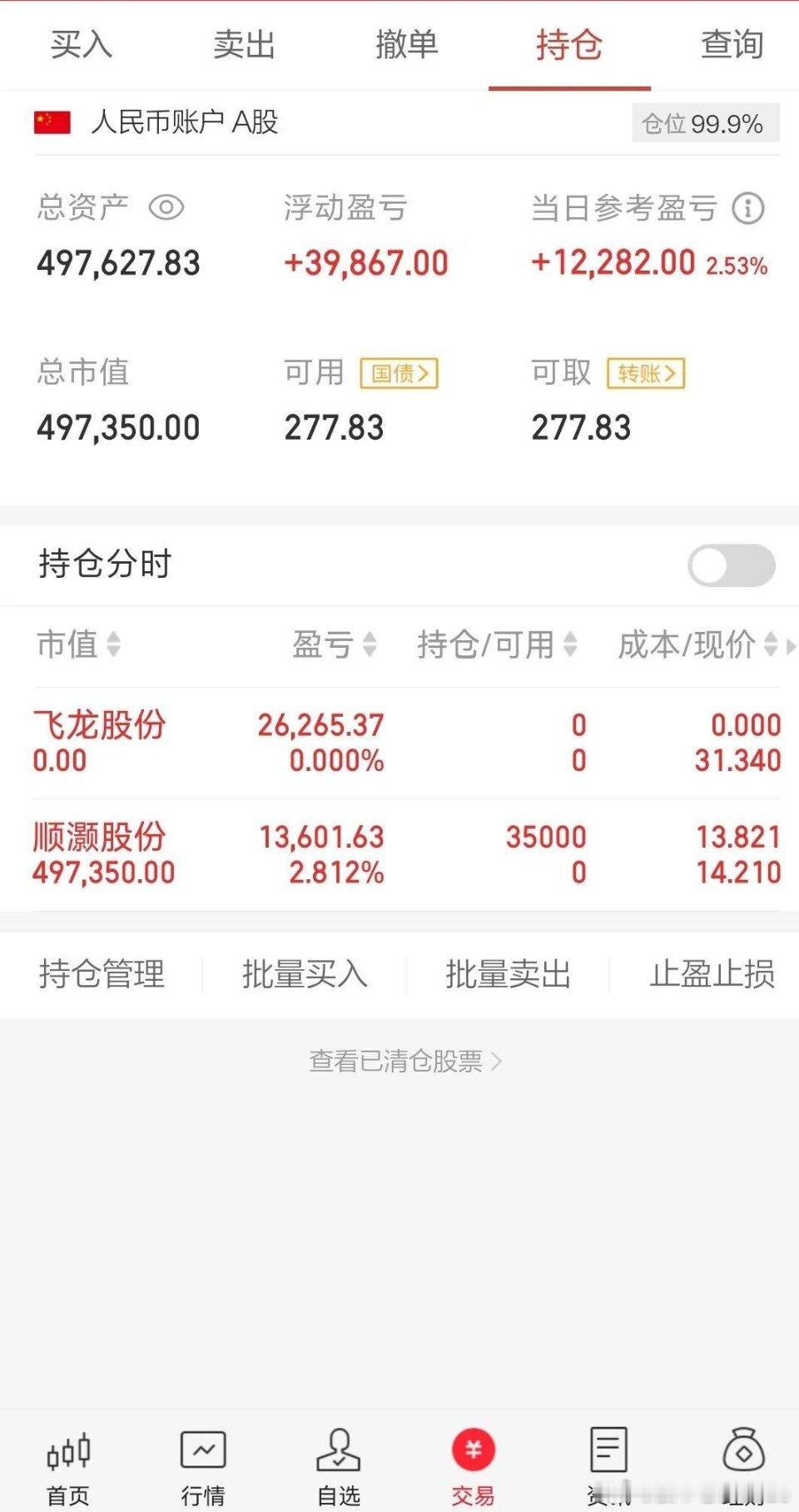Switch to the 卖出 sell tab
799x1512 pixels.
tap(244, 46)
